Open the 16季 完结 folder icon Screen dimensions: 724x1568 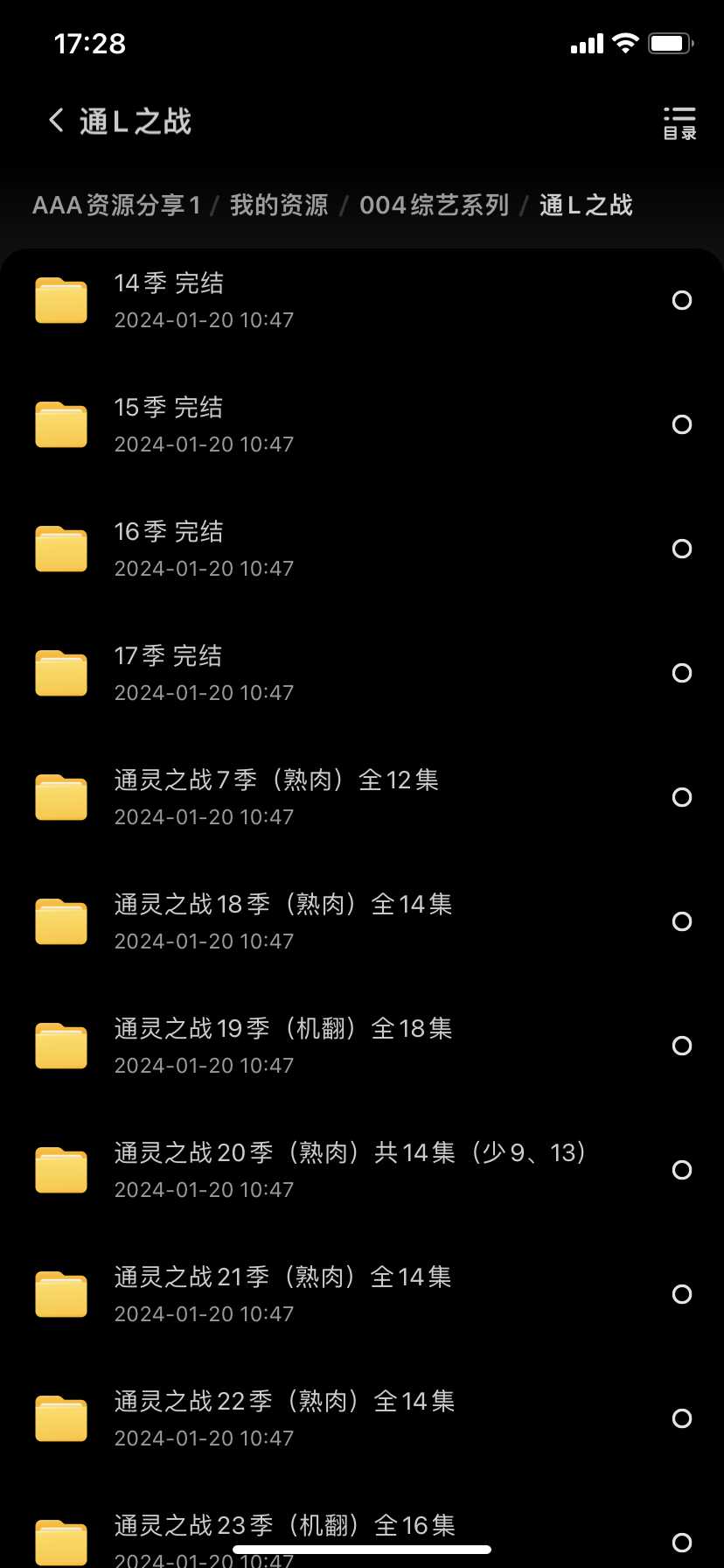[59, 549]
